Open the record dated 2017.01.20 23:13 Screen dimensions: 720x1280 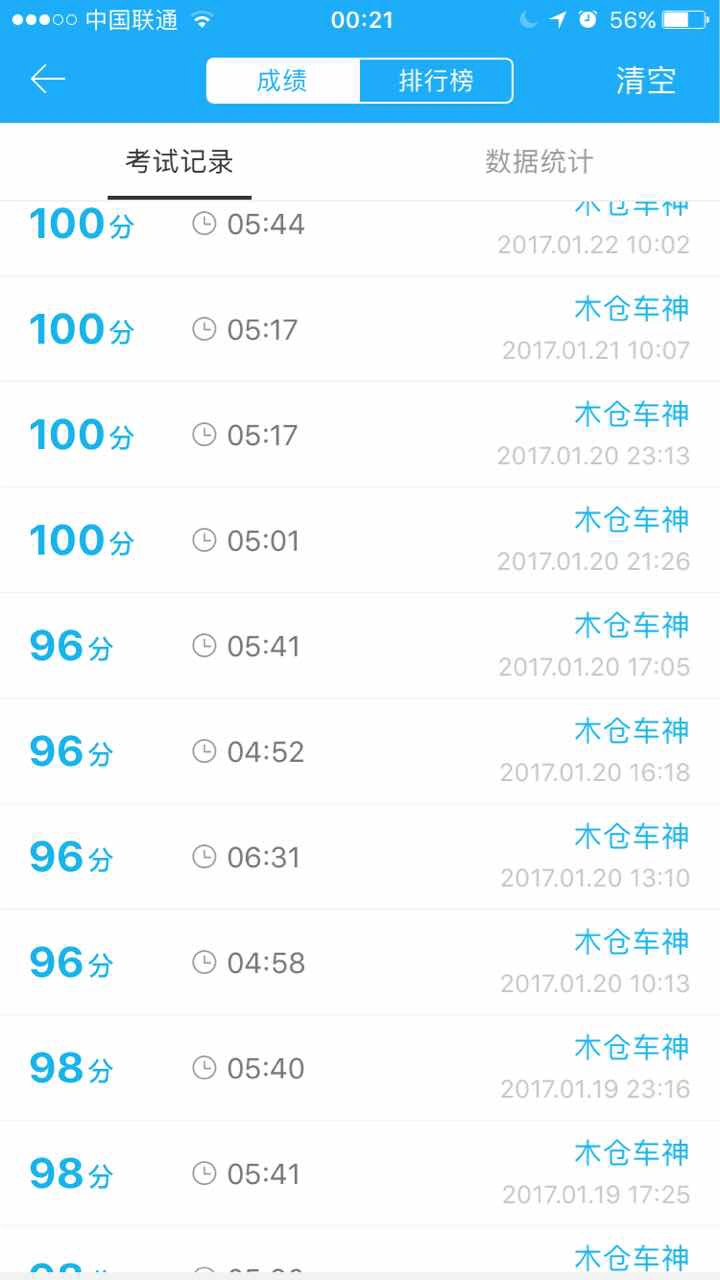360,434
